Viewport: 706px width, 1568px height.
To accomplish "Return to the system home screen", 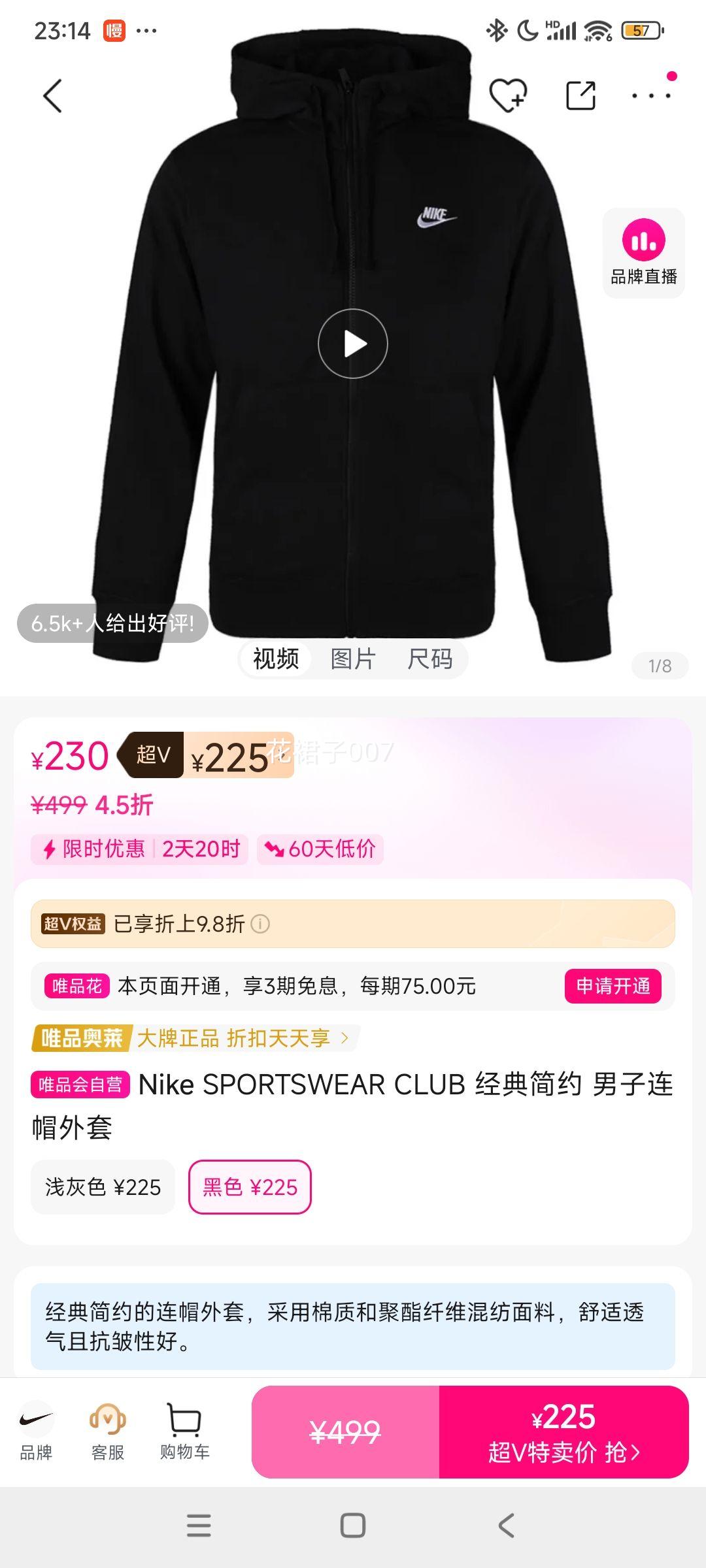I will pyautogui.click(x=353, y=1526).
